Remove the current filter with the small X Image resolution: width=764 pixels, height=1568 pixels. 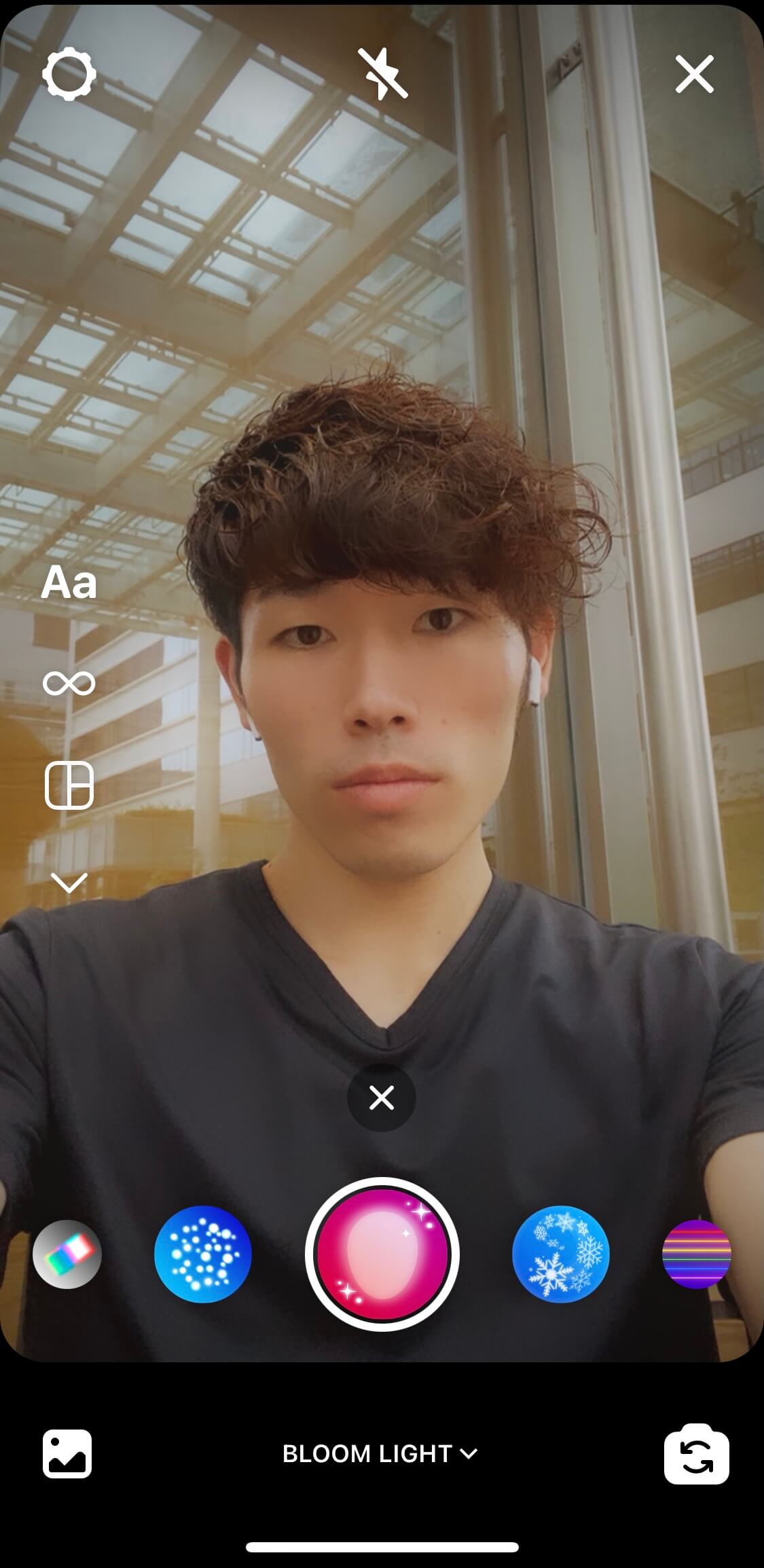(382, 1098)
